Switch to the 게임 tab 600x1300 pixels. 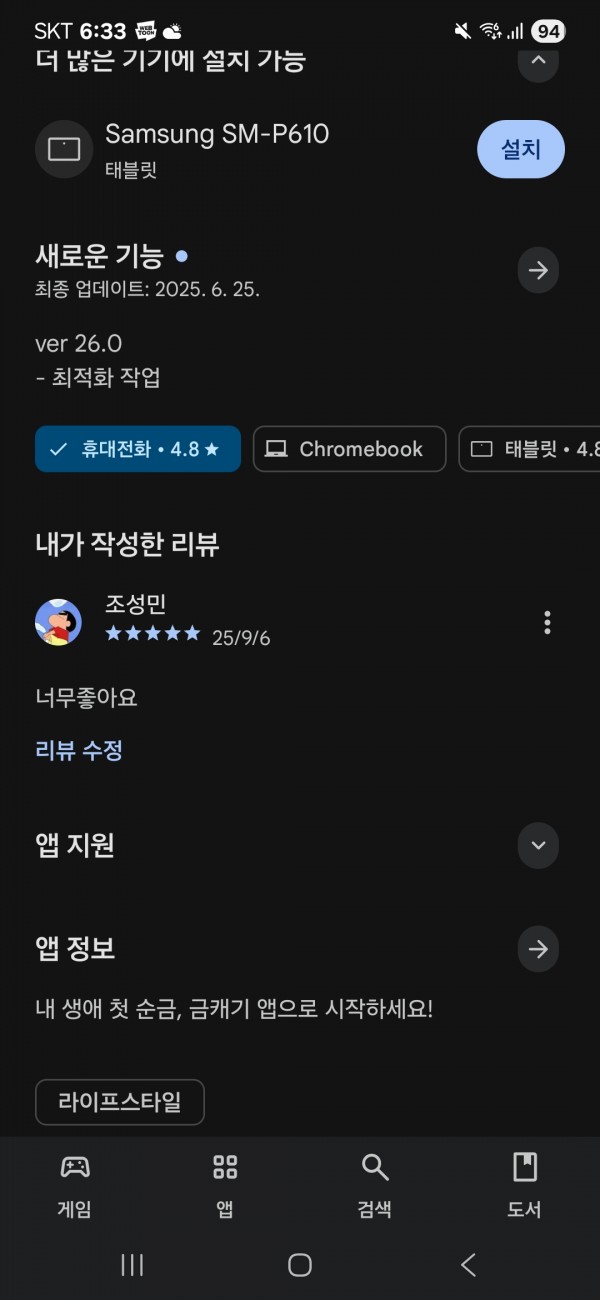click(x=75, y=1184)
